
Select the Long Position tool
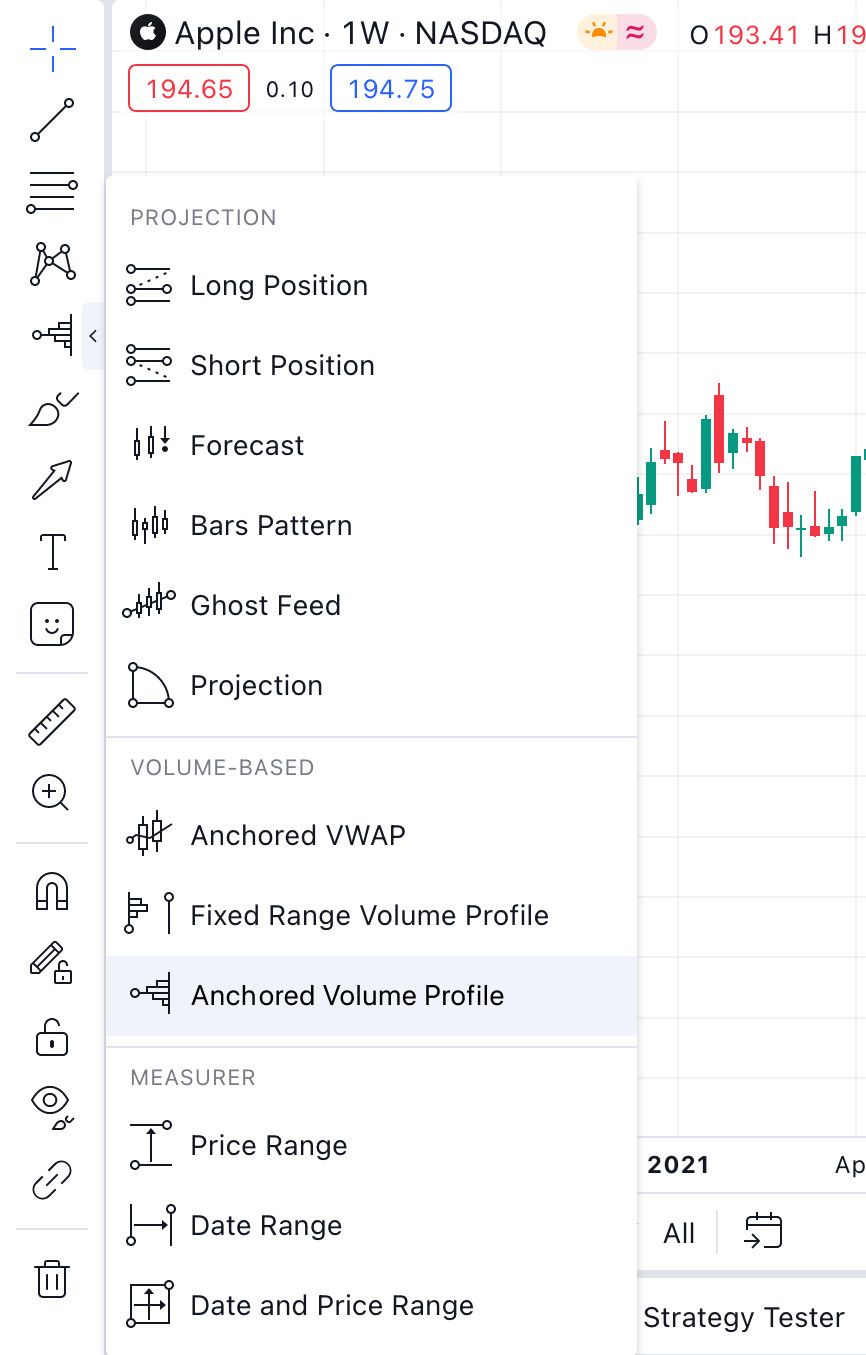click(x=279, y=286)
